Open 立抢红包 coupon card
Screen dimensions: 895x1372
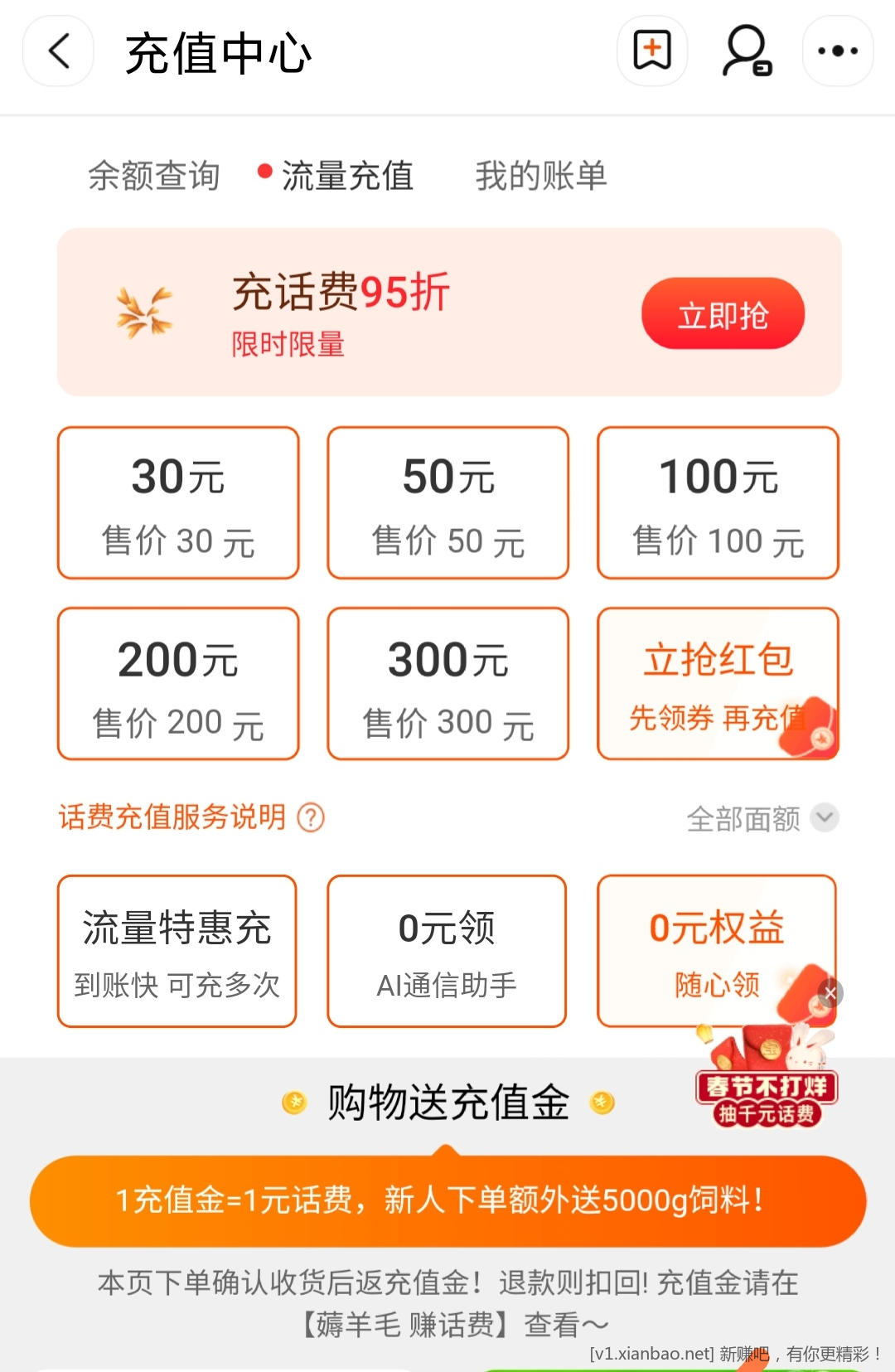[x=718, y=684]
